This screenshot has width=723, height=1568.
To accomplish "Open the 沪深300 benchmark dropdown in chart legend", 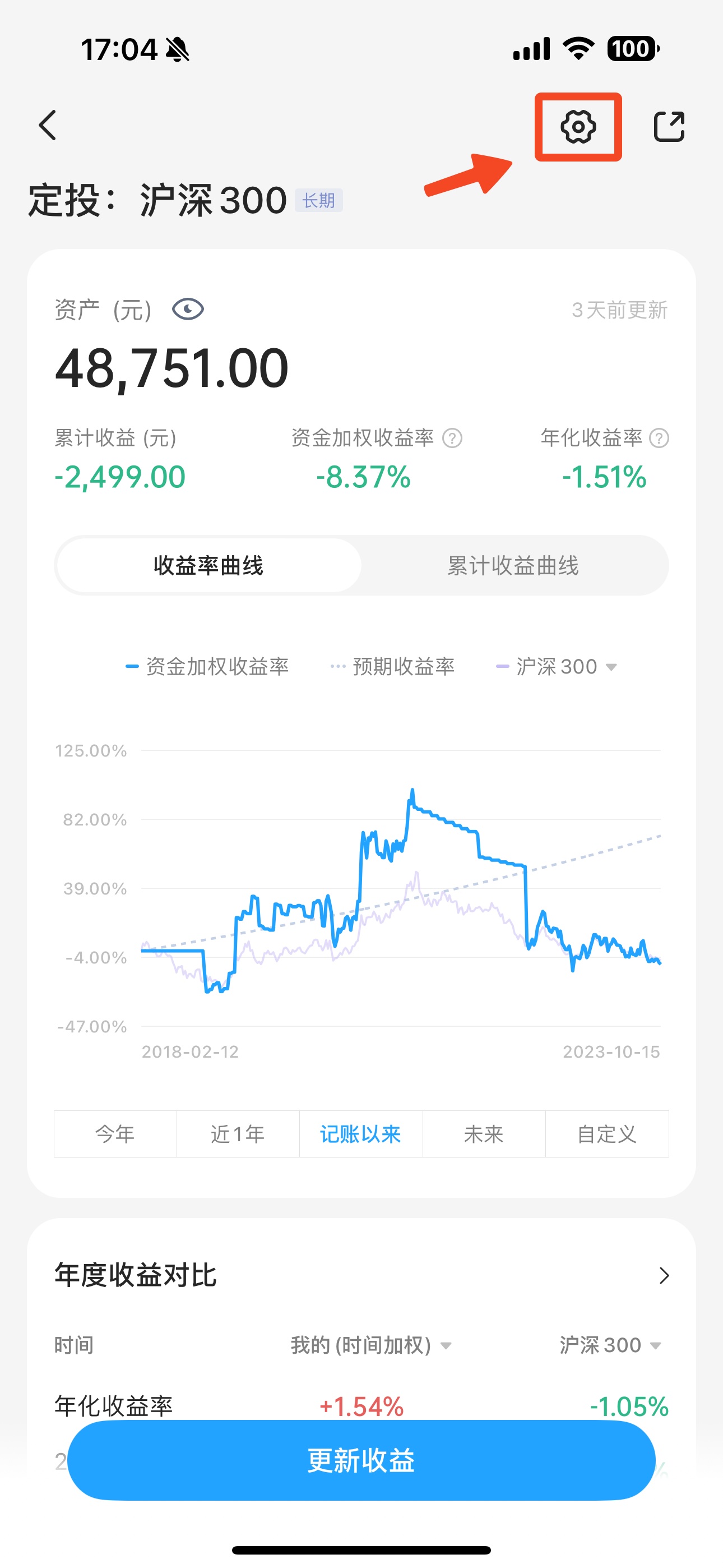I will [x=557, y=667].
